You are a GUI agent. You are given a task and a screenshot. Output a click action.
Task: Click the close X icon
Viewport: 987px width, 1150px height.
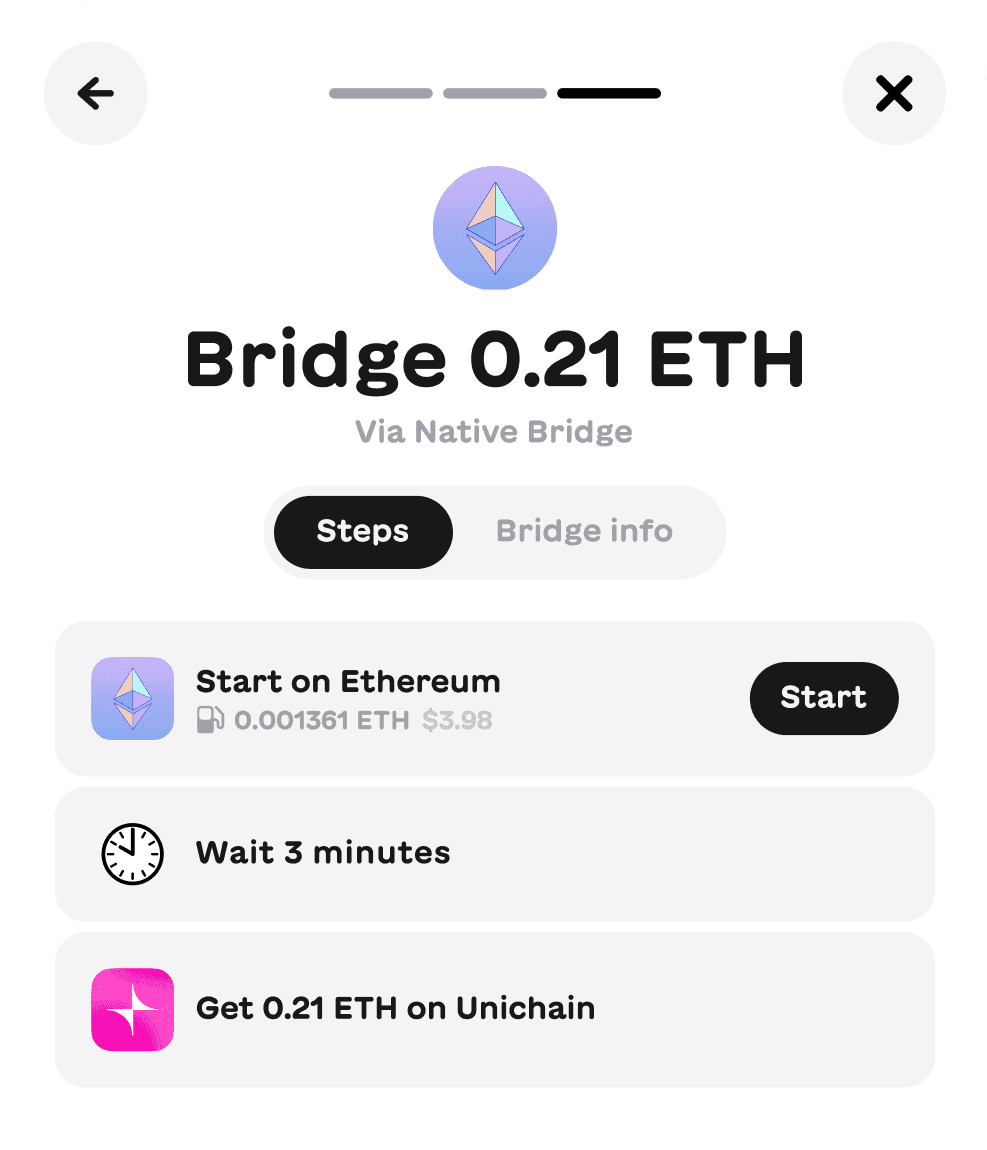coord(894,93)
